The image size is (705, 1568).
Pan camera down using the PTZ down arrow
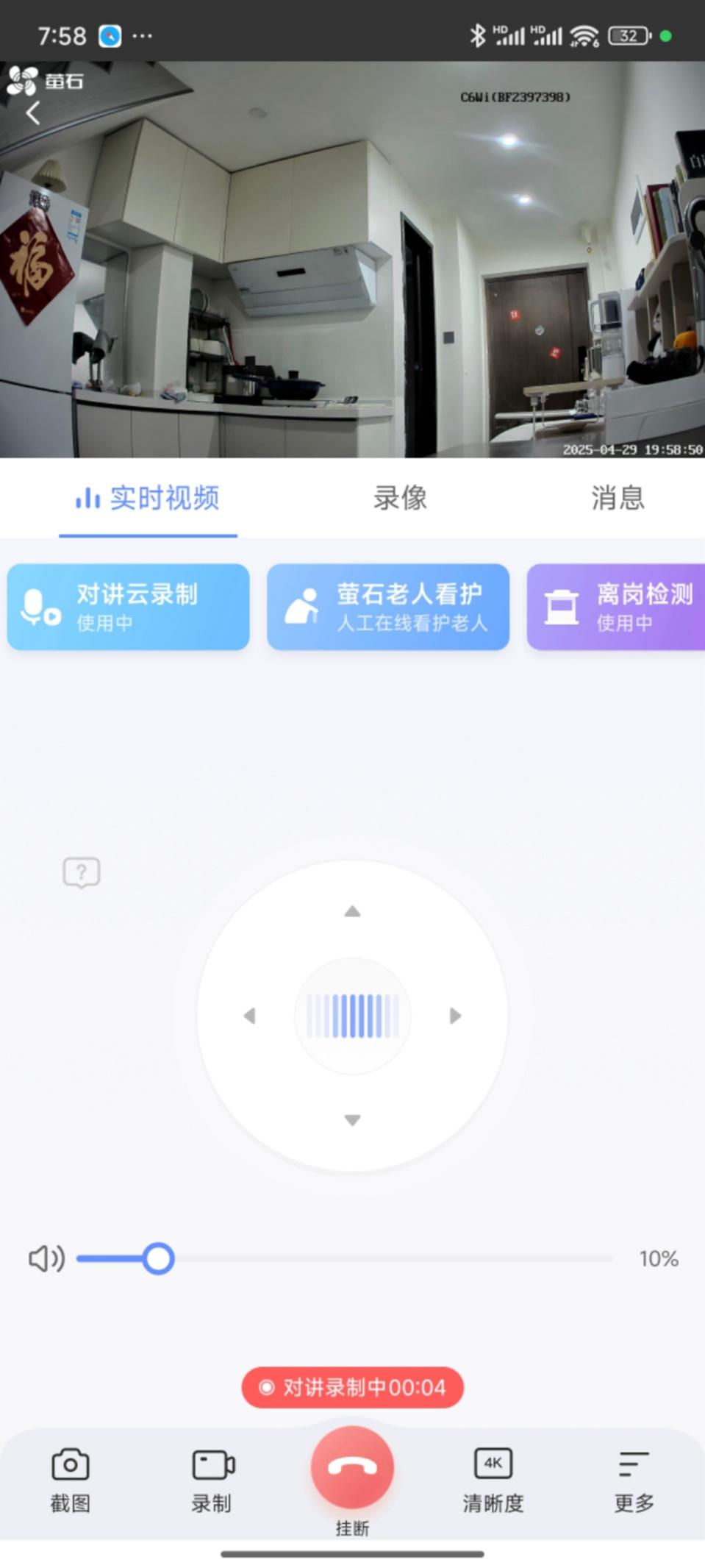(x=352, y=1119)
